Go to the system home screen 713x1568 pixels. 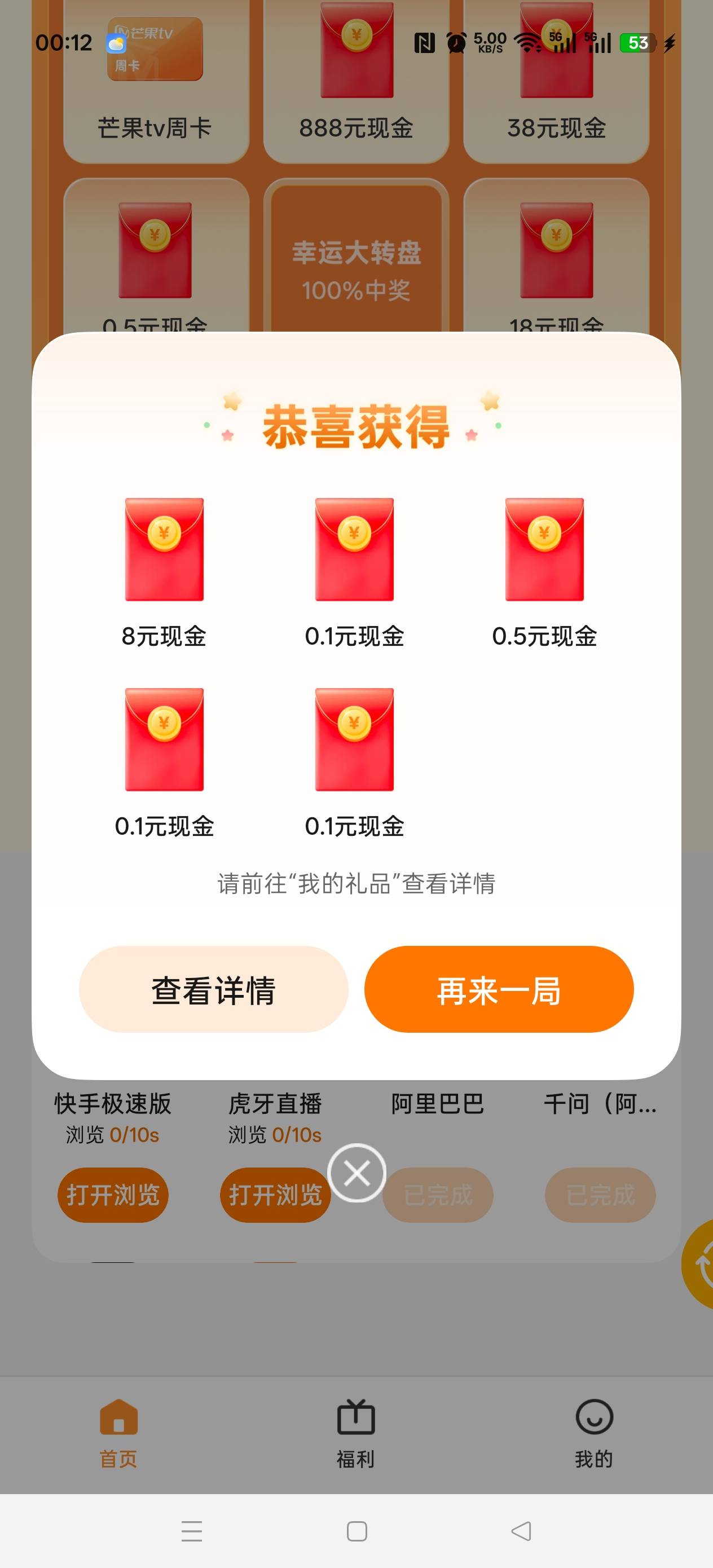357,1531
